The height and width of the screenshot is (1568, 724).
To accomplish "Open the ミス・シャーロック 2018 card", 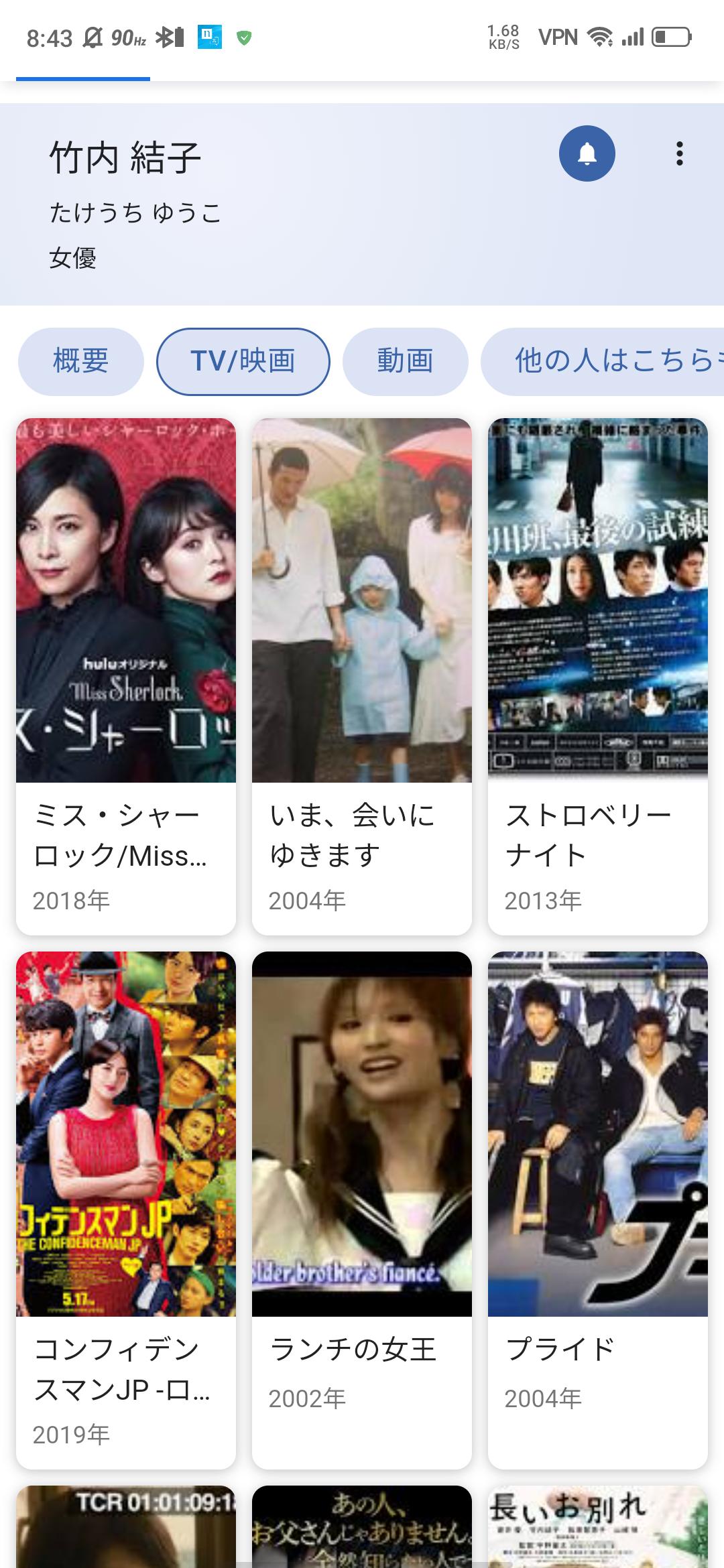I will [126, 675].
